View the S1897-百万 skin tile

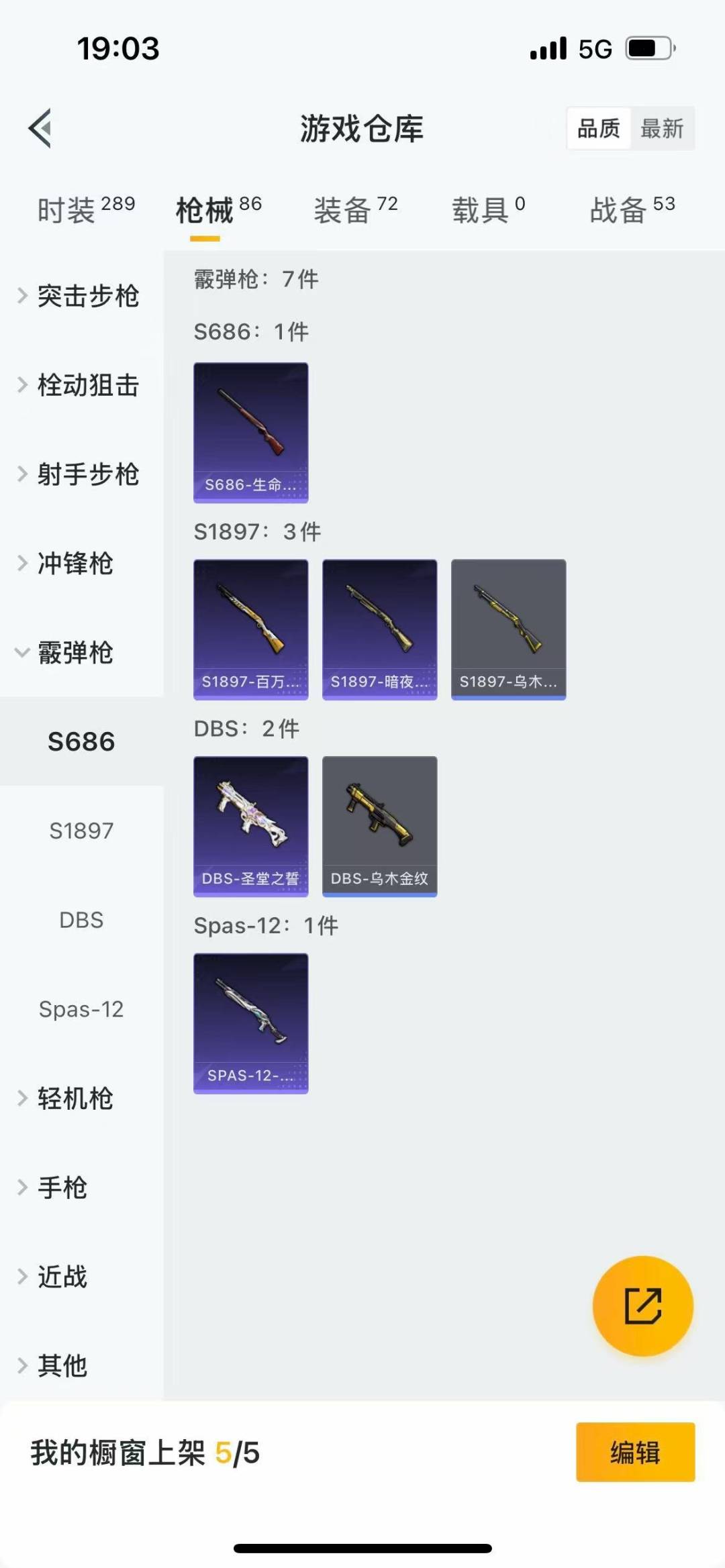click(x=251, y=629)
